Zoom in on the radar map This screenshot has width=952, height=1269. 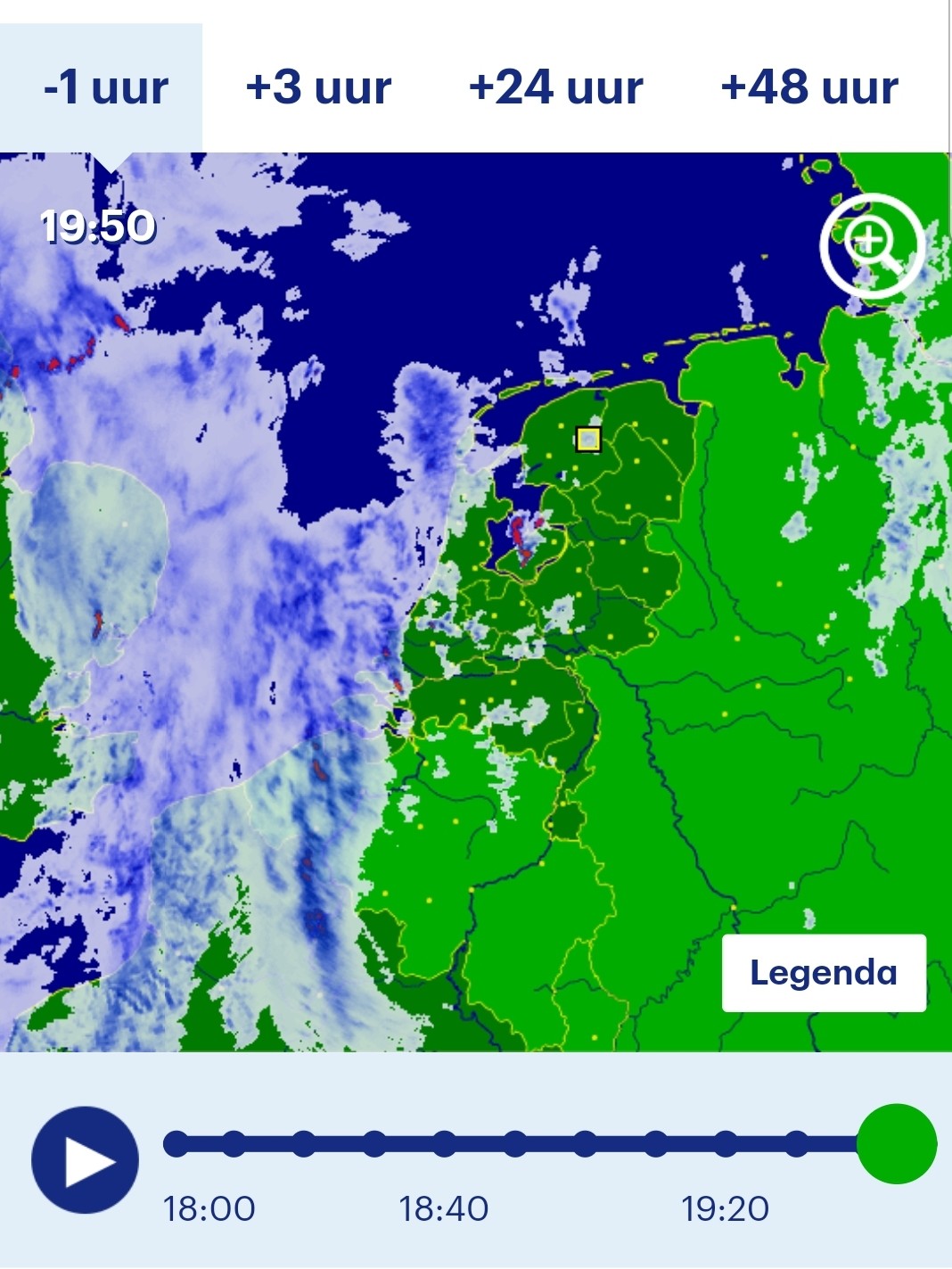point(872,245)
